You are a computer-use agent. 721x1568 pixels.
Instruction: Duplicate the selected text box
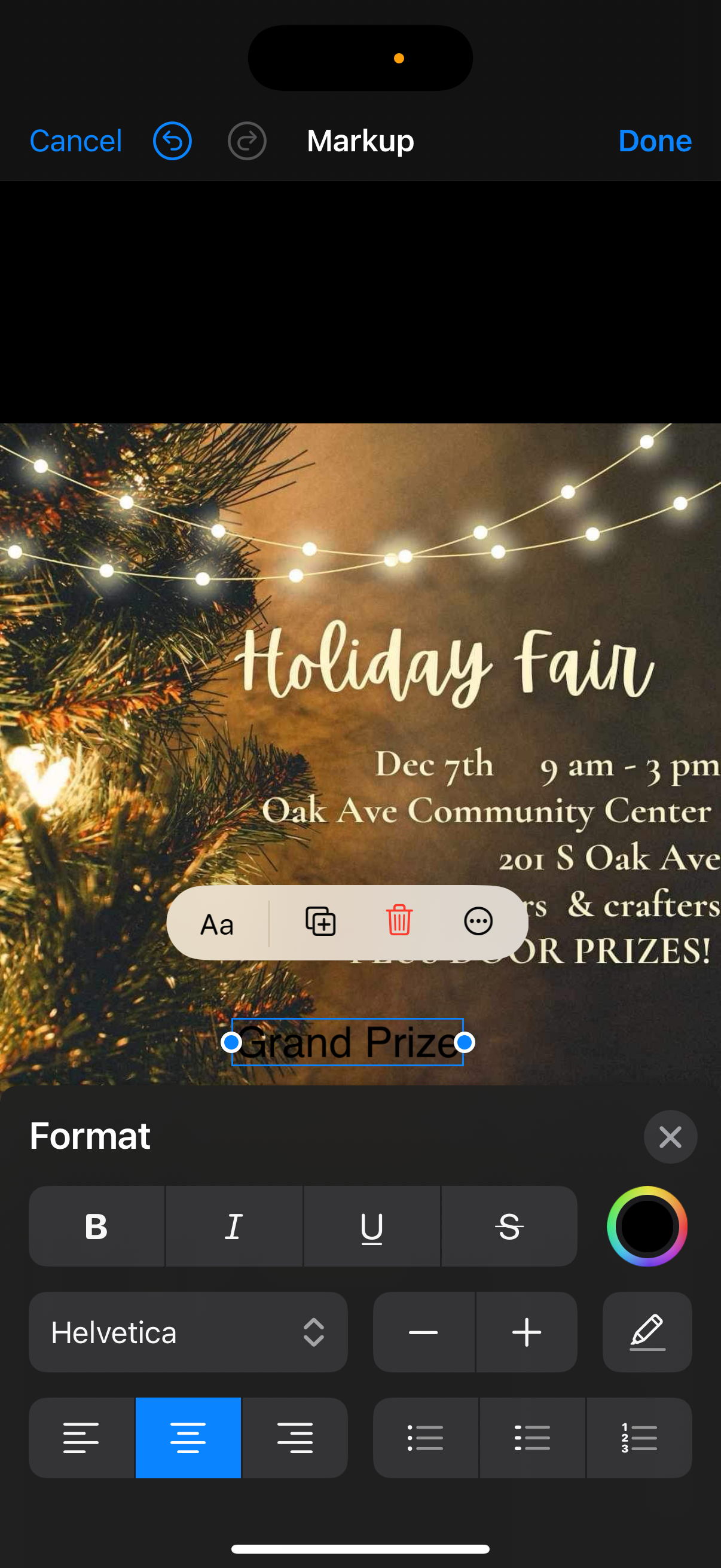click(320, 922)
